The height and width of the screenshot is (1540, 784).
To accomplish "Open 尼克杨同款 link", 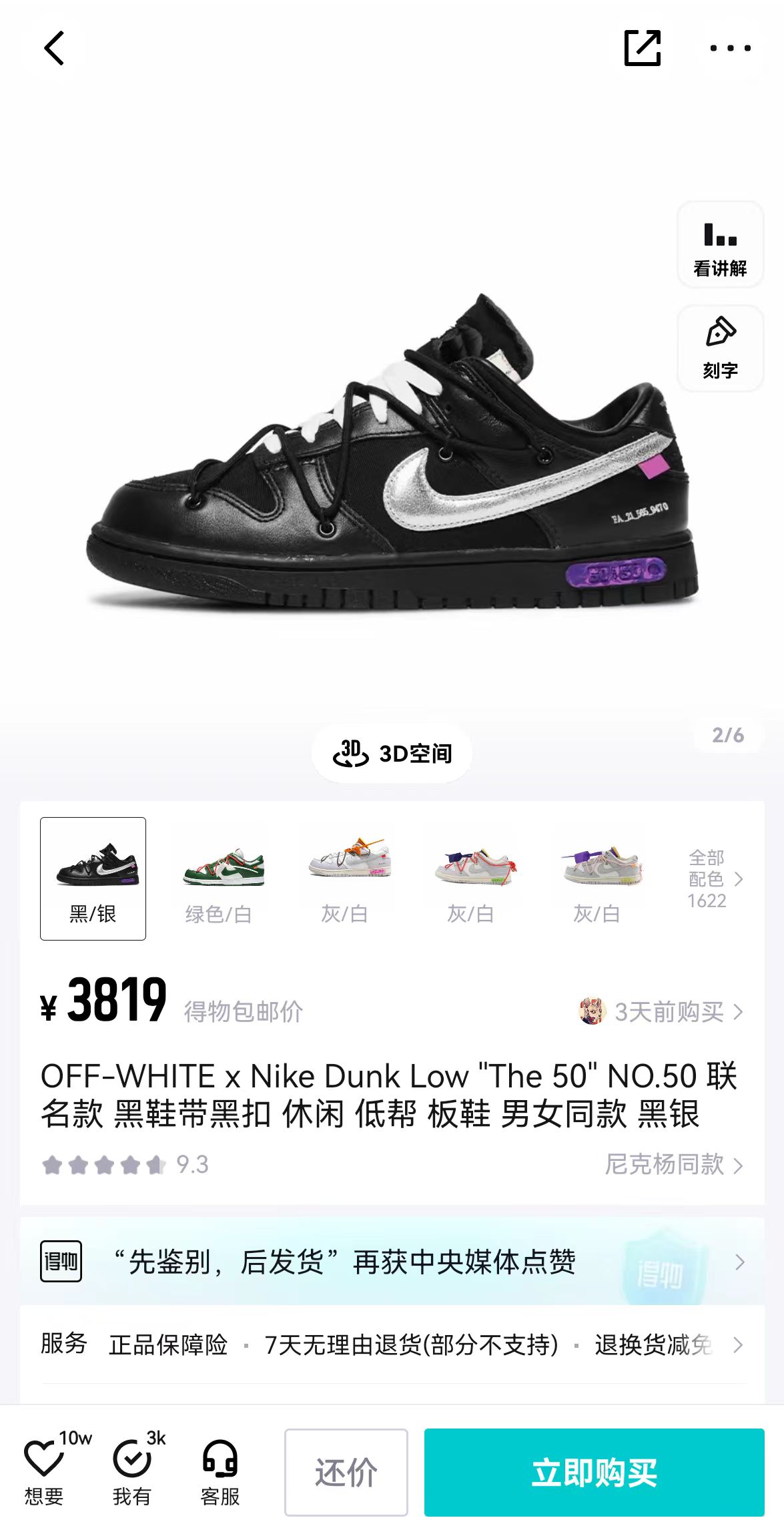I will coord(674,1164).
